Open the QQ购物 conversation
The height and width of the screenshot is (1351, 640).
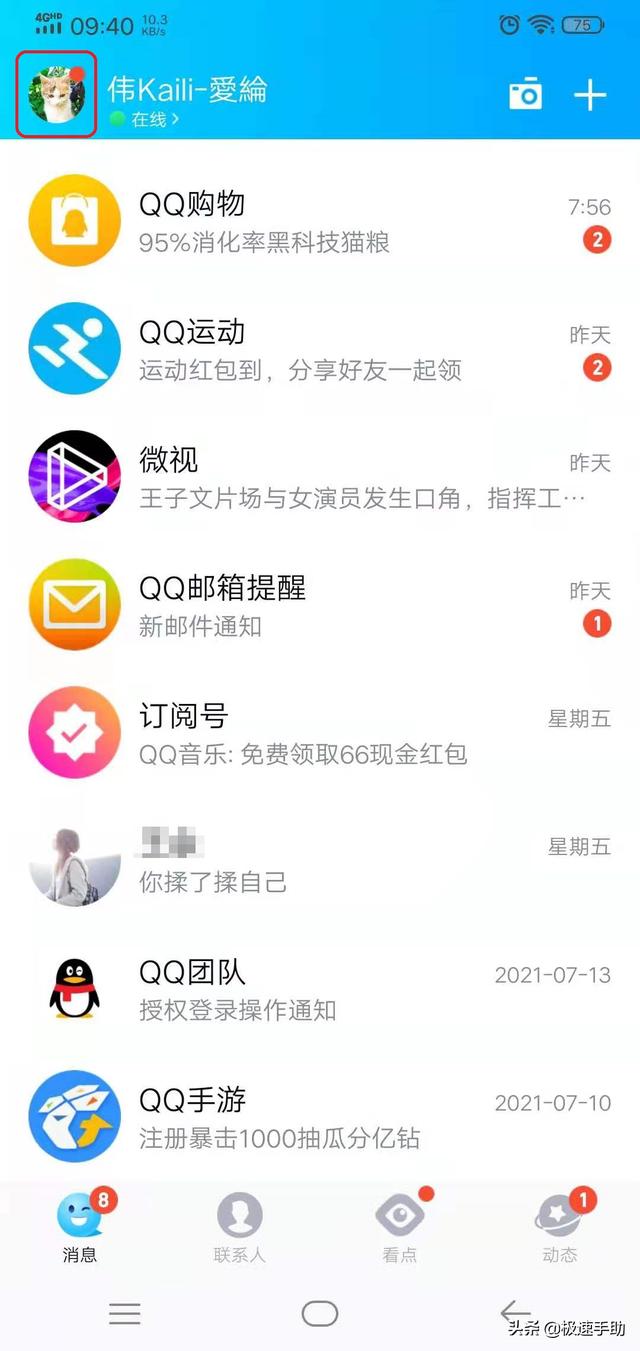[320, 222]
